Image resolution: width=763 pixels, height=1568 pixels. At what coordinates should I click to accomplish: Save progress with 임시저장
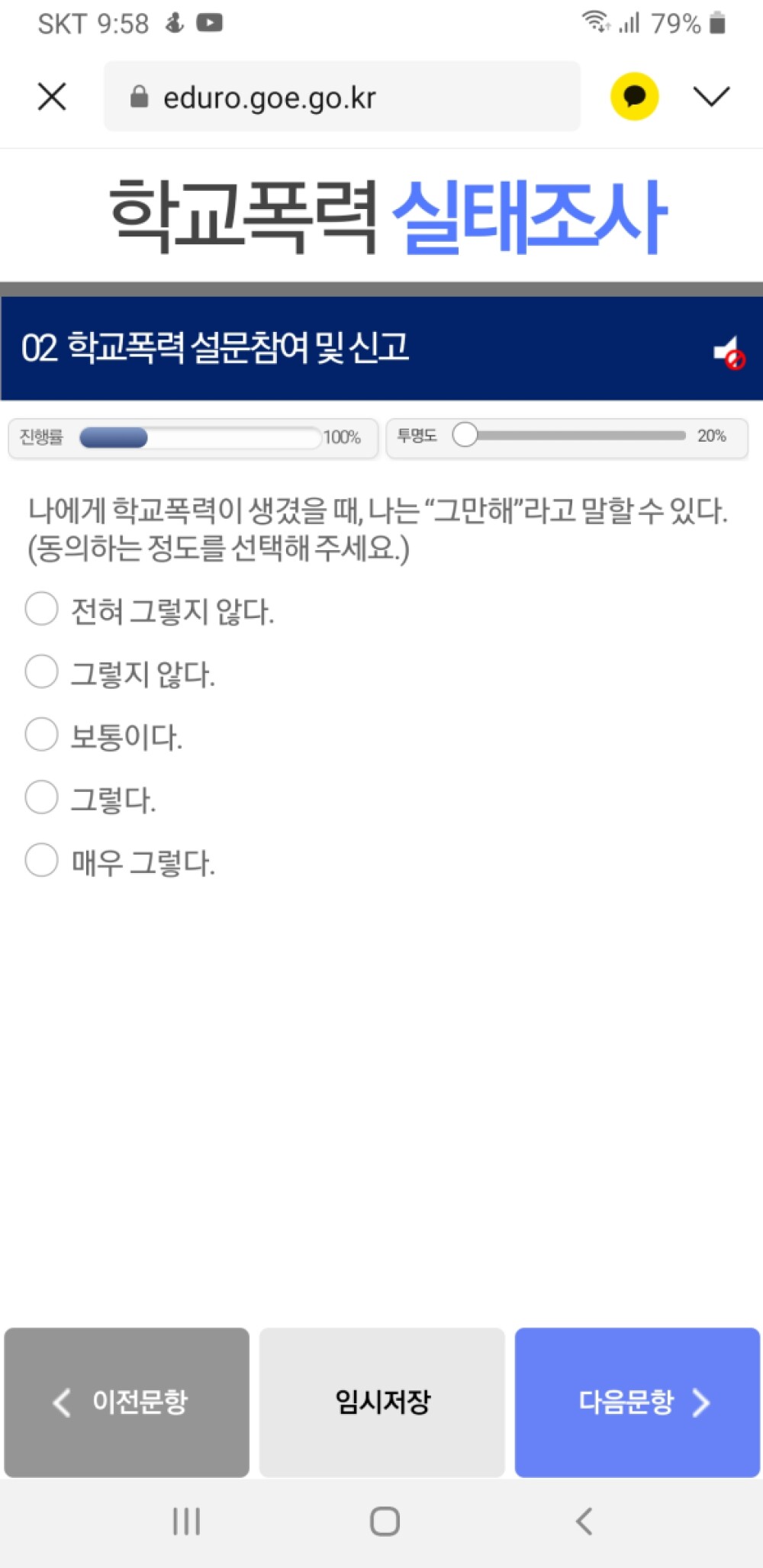381,1402
